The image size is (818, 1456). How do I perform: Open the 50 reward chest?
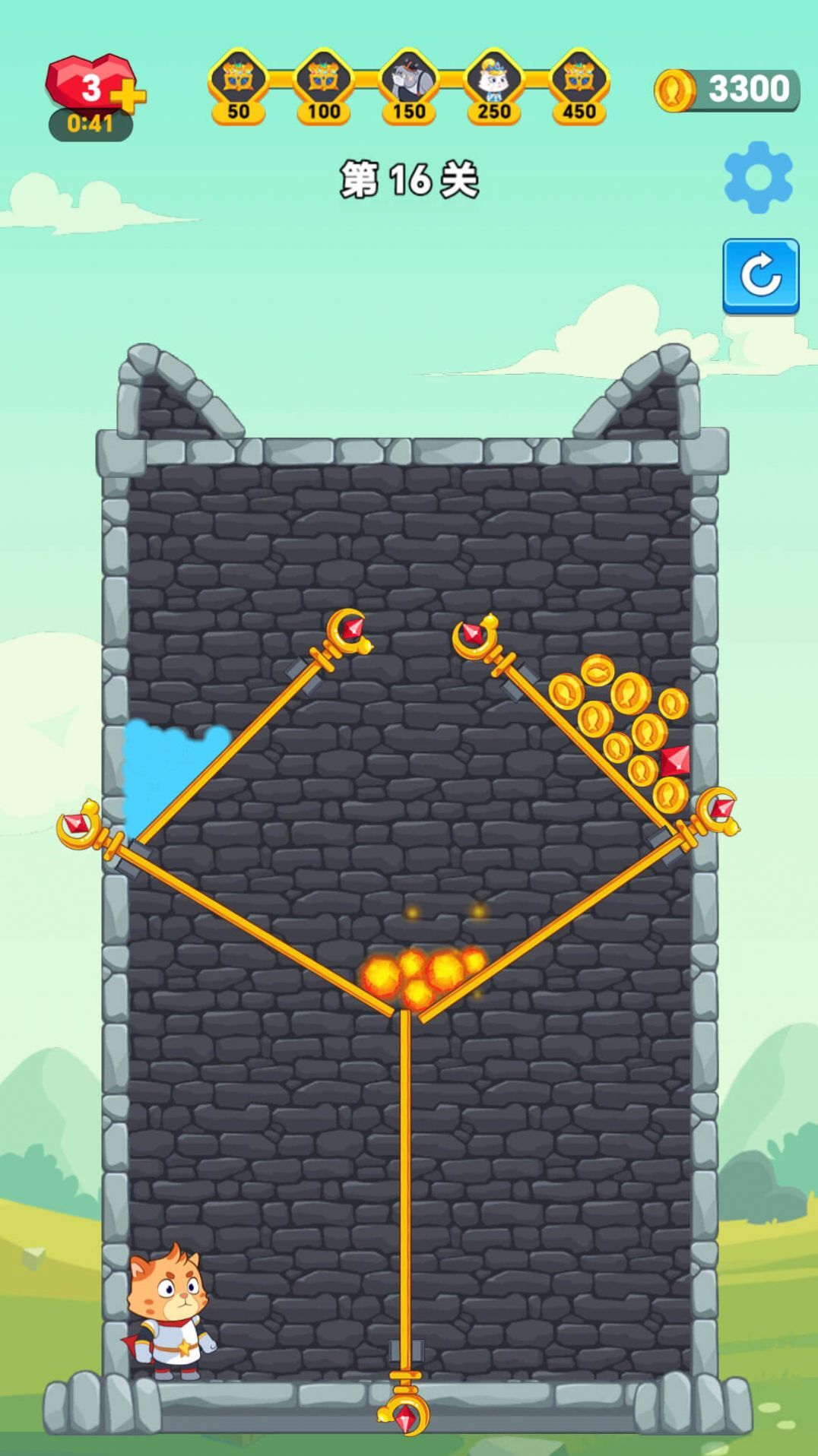[x=238, y=80]
